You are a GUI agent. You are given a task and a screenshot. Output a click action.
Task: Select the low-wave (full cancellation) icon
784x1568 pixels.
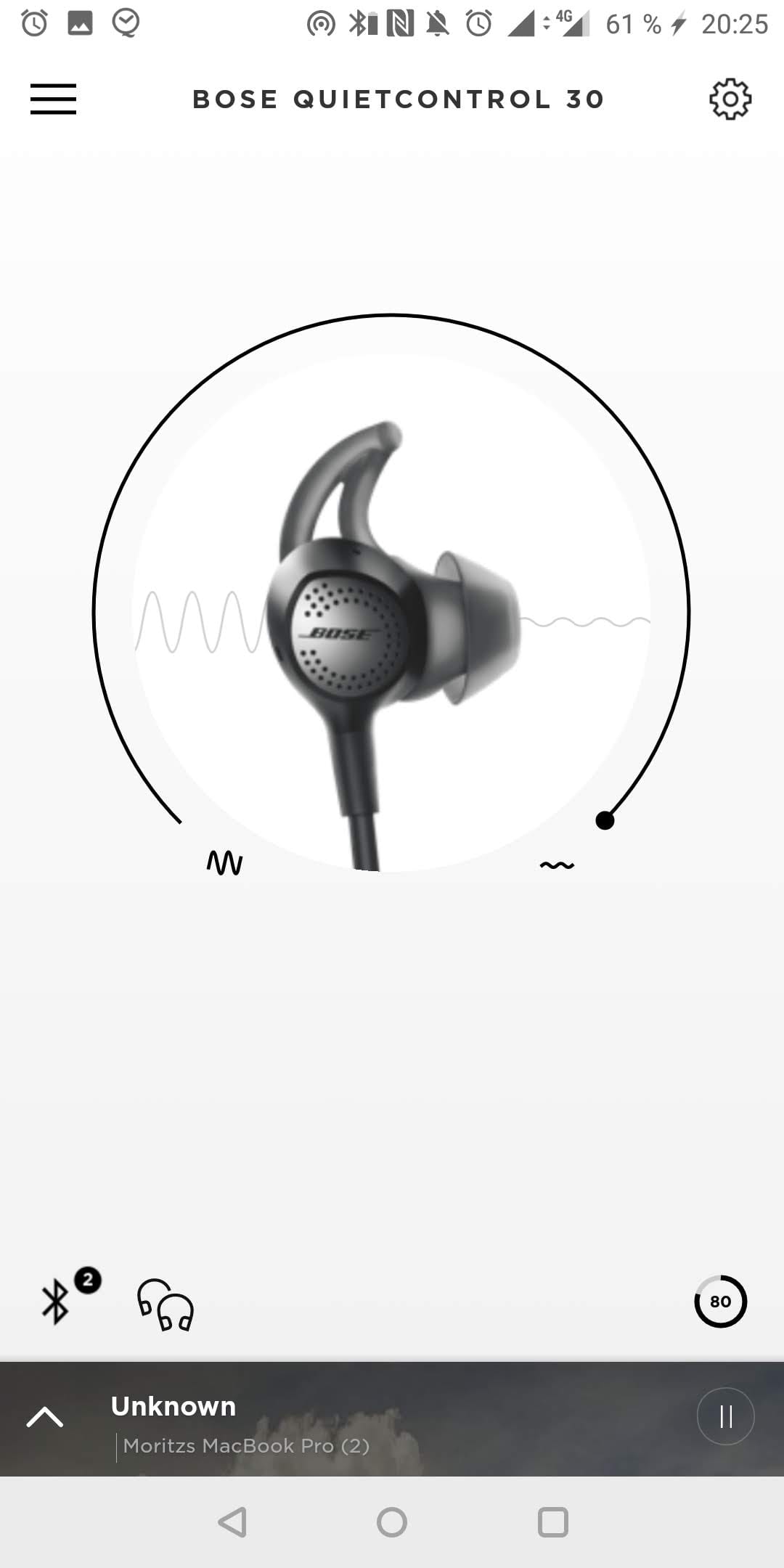click(x=557, y=865)
